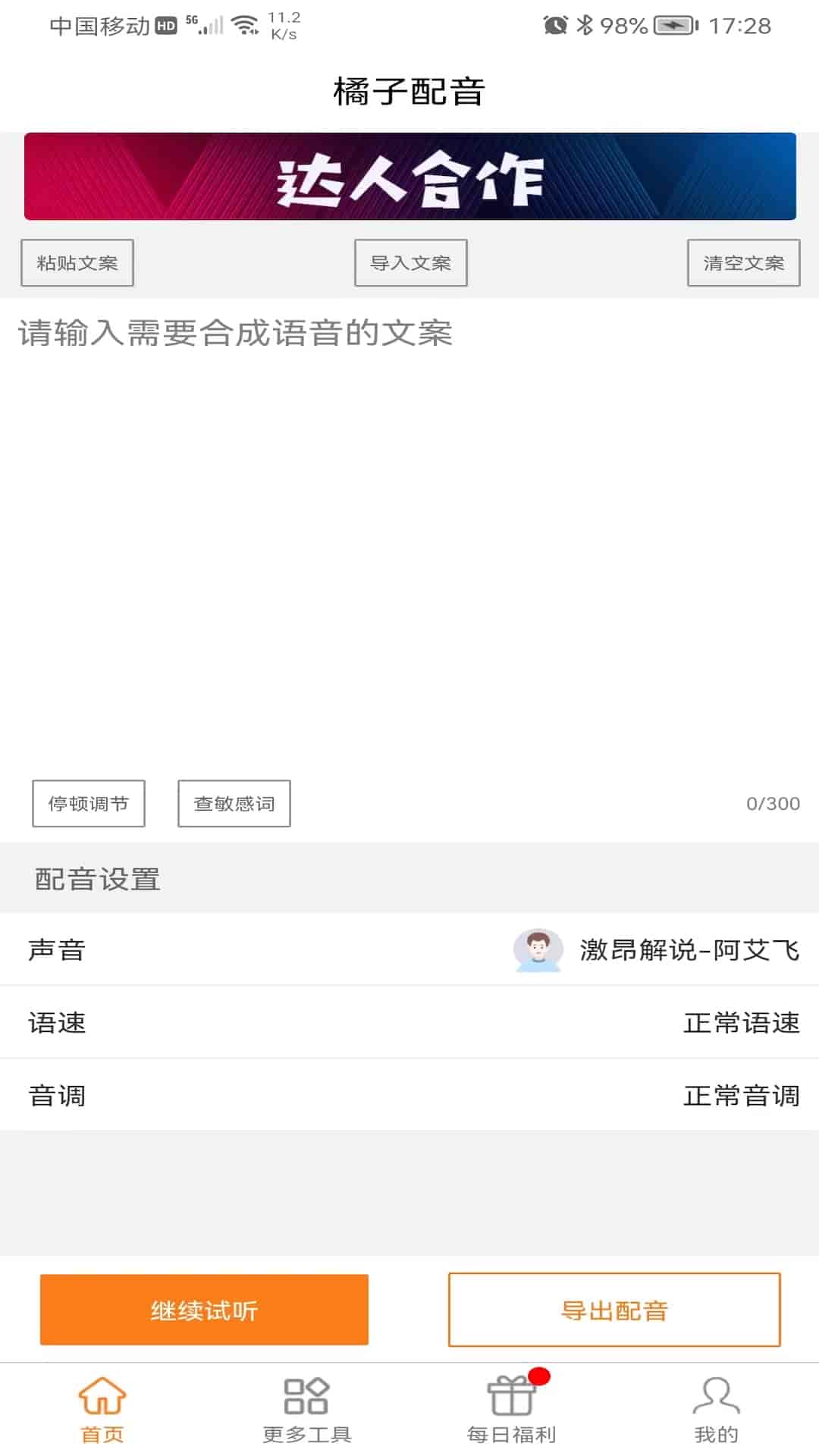
Task: Open the 每日福利 tab
Action: [x=512, y=1410]
